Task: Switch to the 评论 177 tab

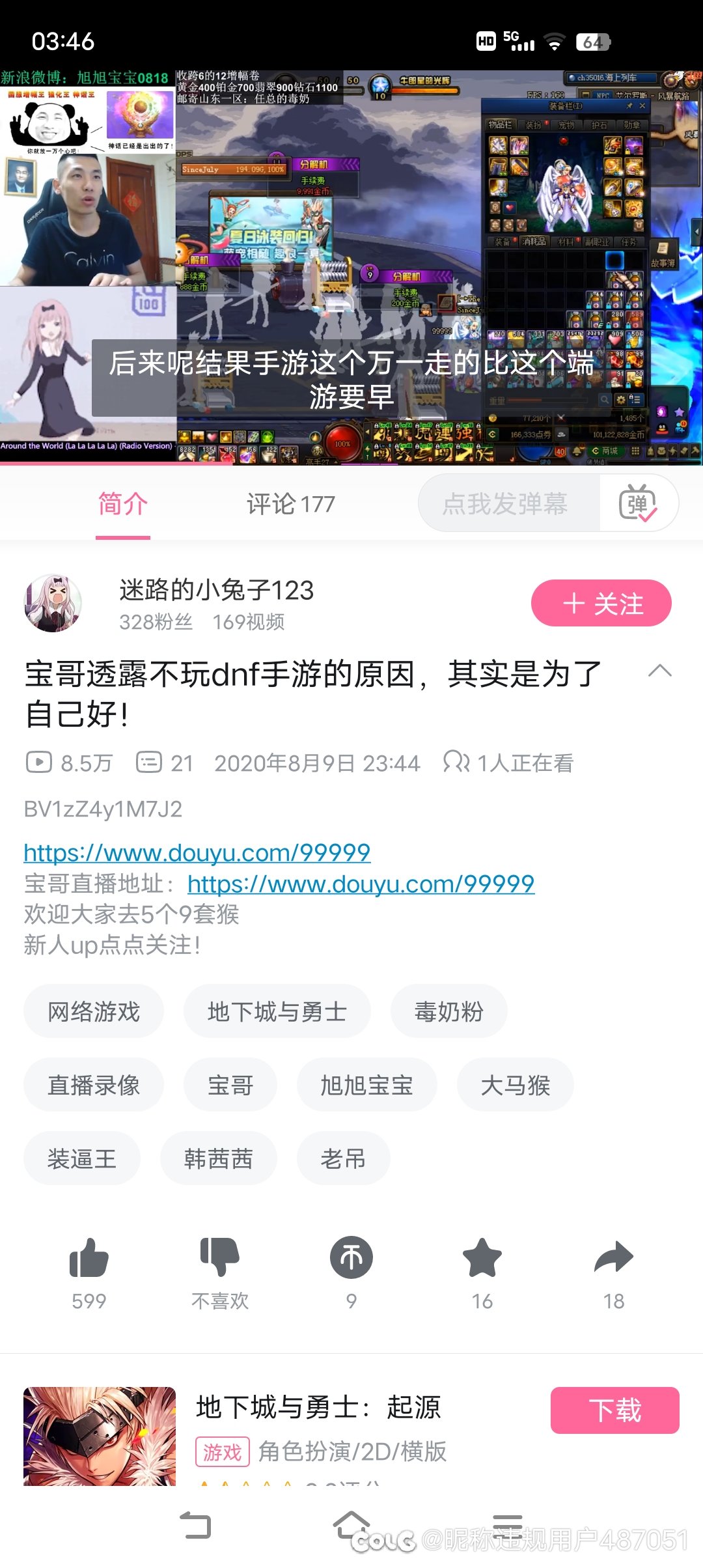Action: pos(290,504)
